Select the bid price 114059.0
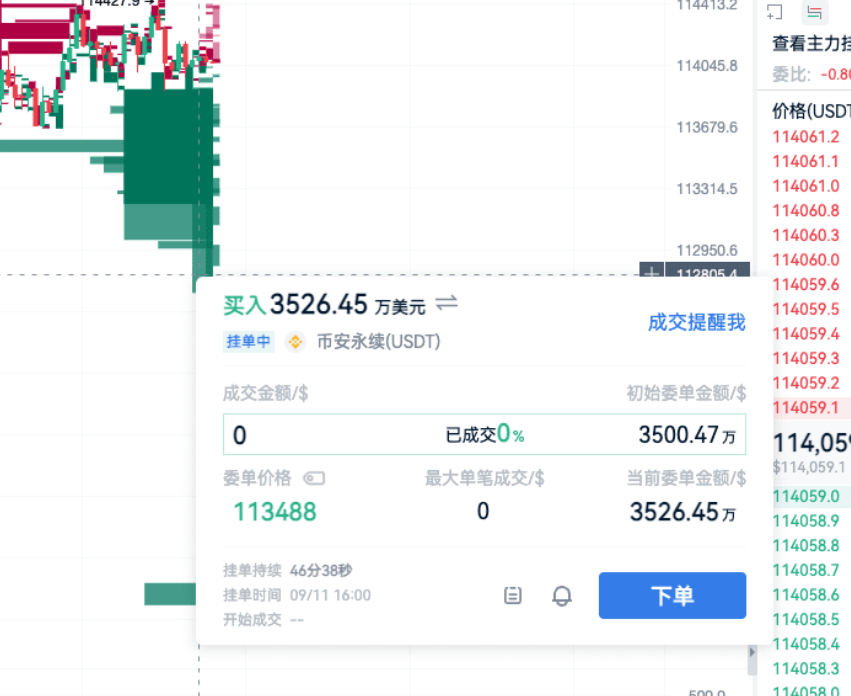This screenshot has height=696, width=851. (806, 496)
